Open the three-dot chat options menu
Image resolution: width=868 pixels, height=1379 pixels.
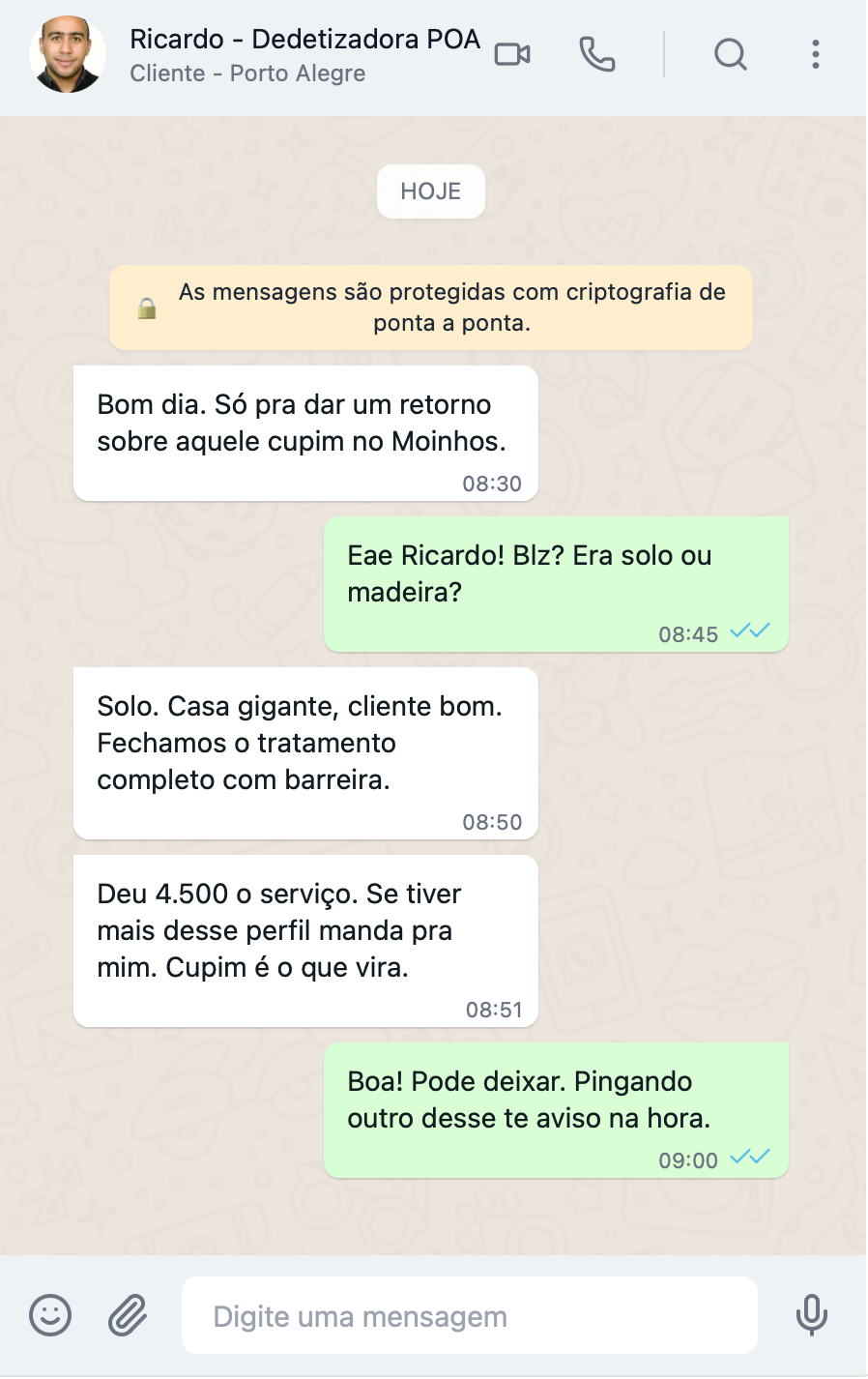pos(816,54)
